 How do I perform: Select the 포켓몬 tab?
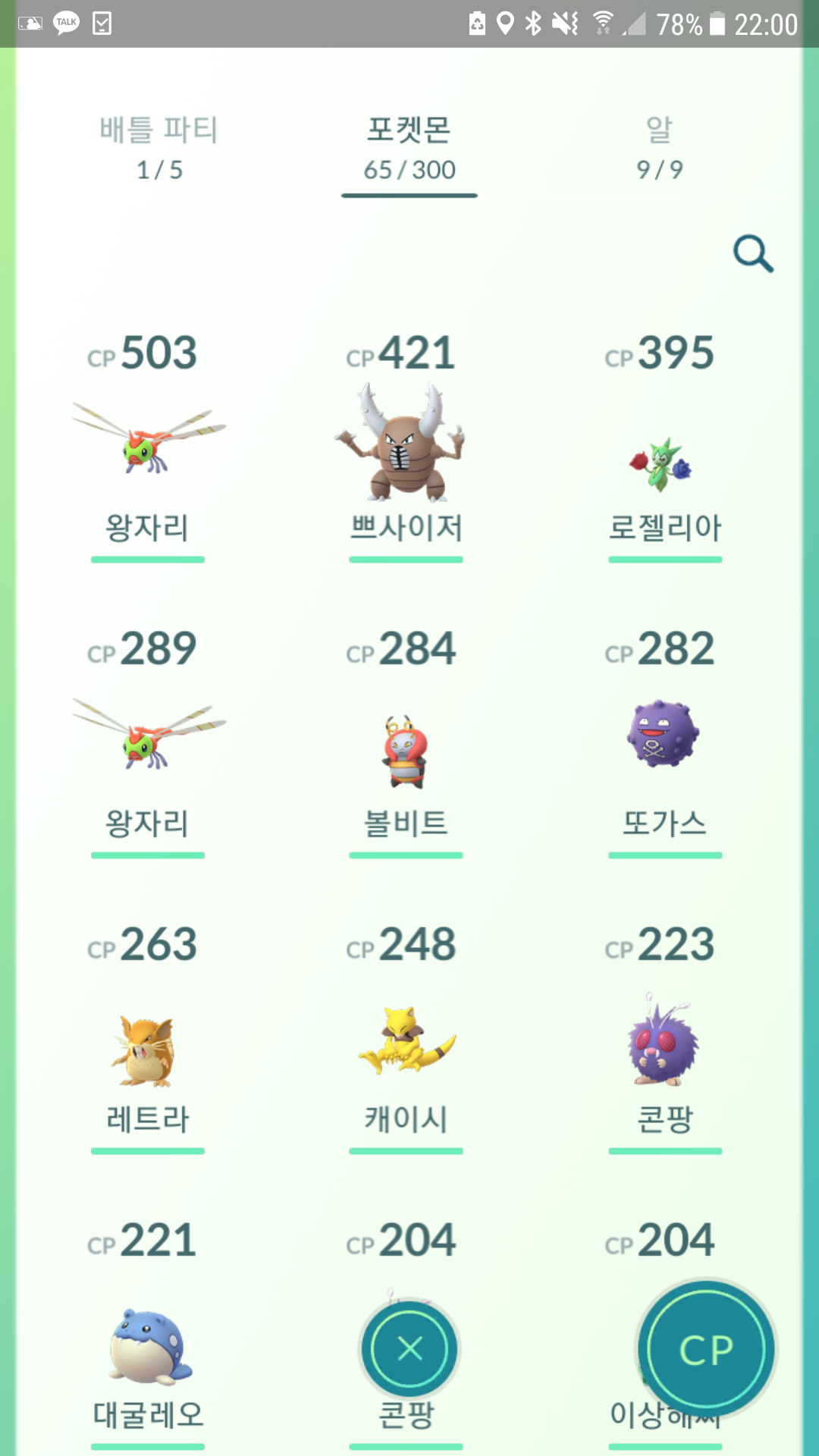pos(409,148)
